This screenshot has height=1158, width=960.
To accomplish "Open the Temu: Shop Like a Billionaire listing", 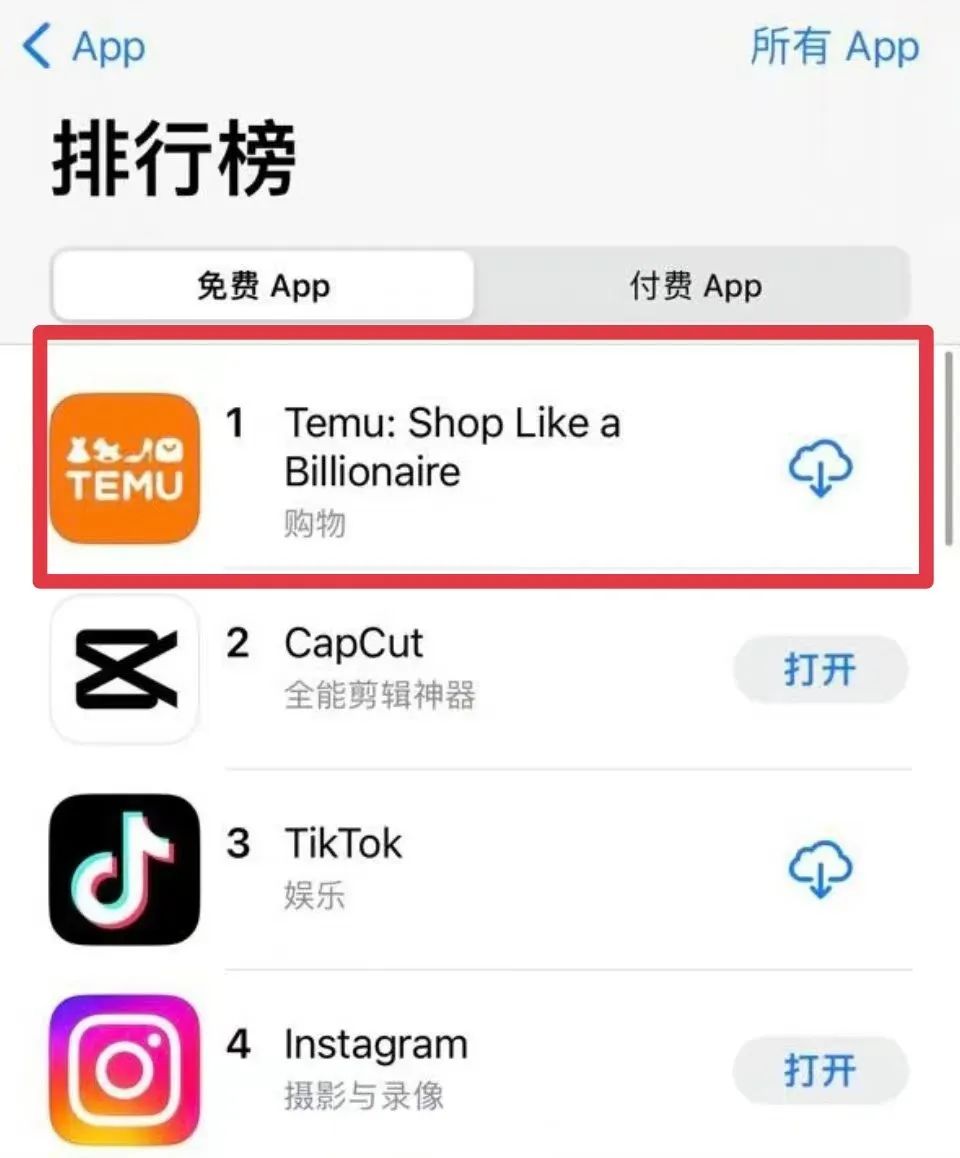I will pos(452,447).
